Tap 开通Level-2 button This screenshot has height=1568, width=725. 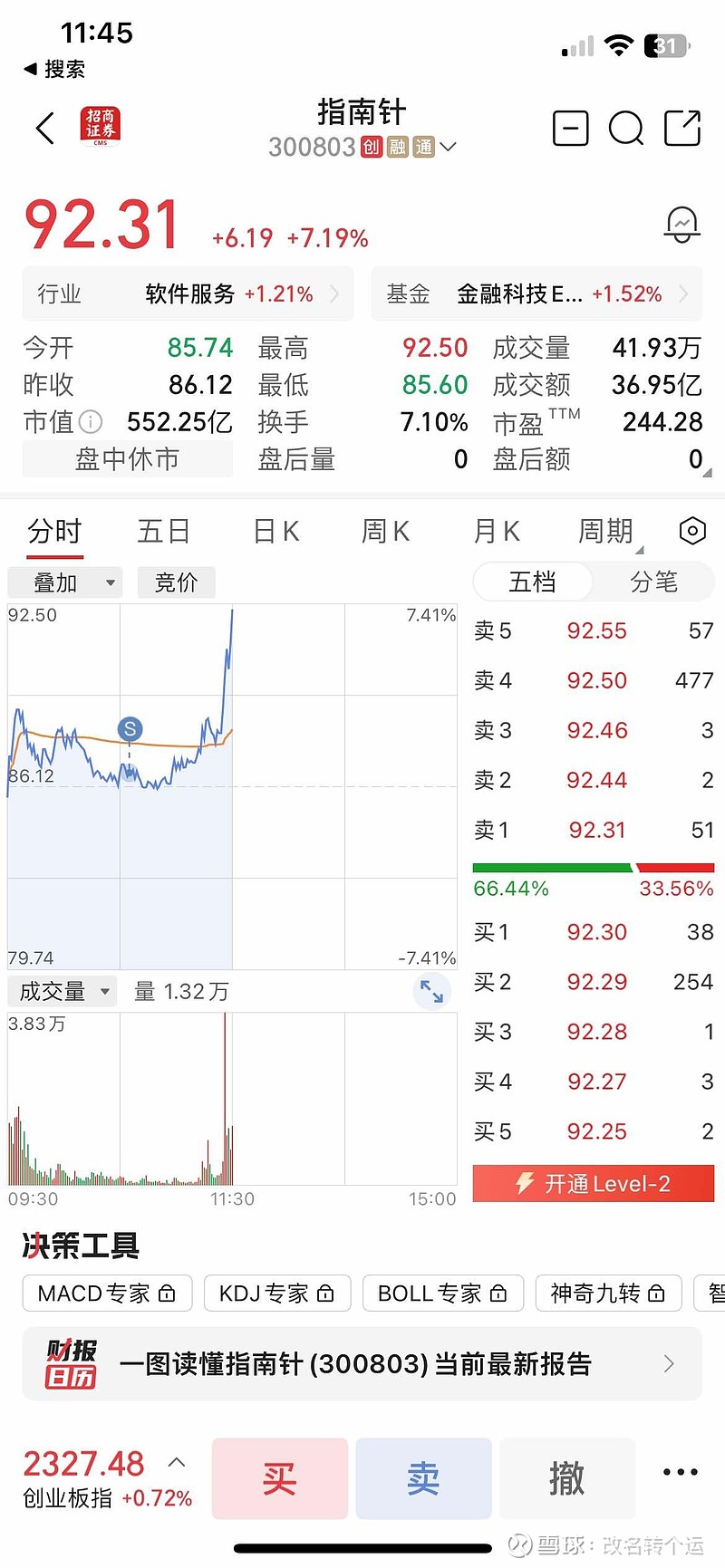(594, 1184)
